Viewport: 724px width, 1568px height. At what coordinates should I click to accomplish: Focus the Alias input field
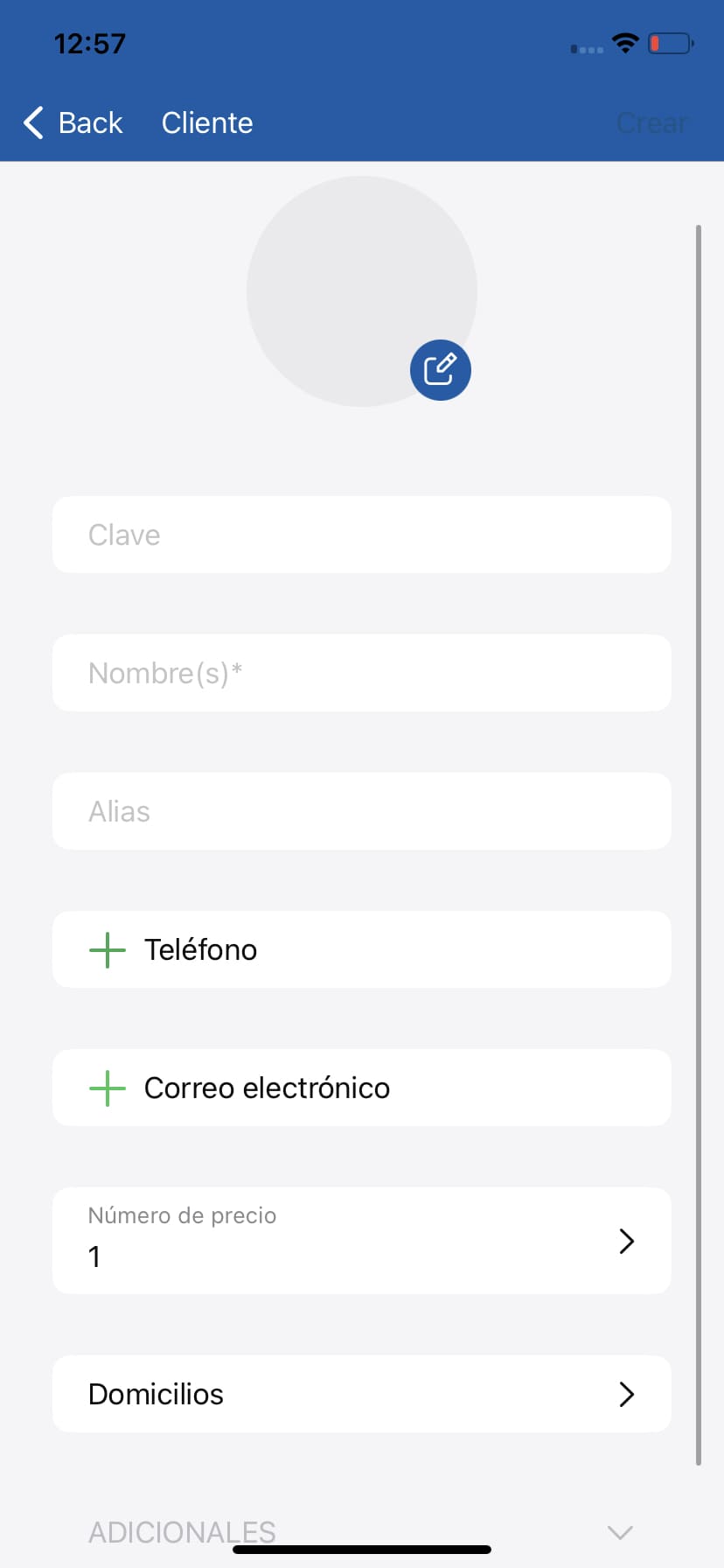coord(361,811)
